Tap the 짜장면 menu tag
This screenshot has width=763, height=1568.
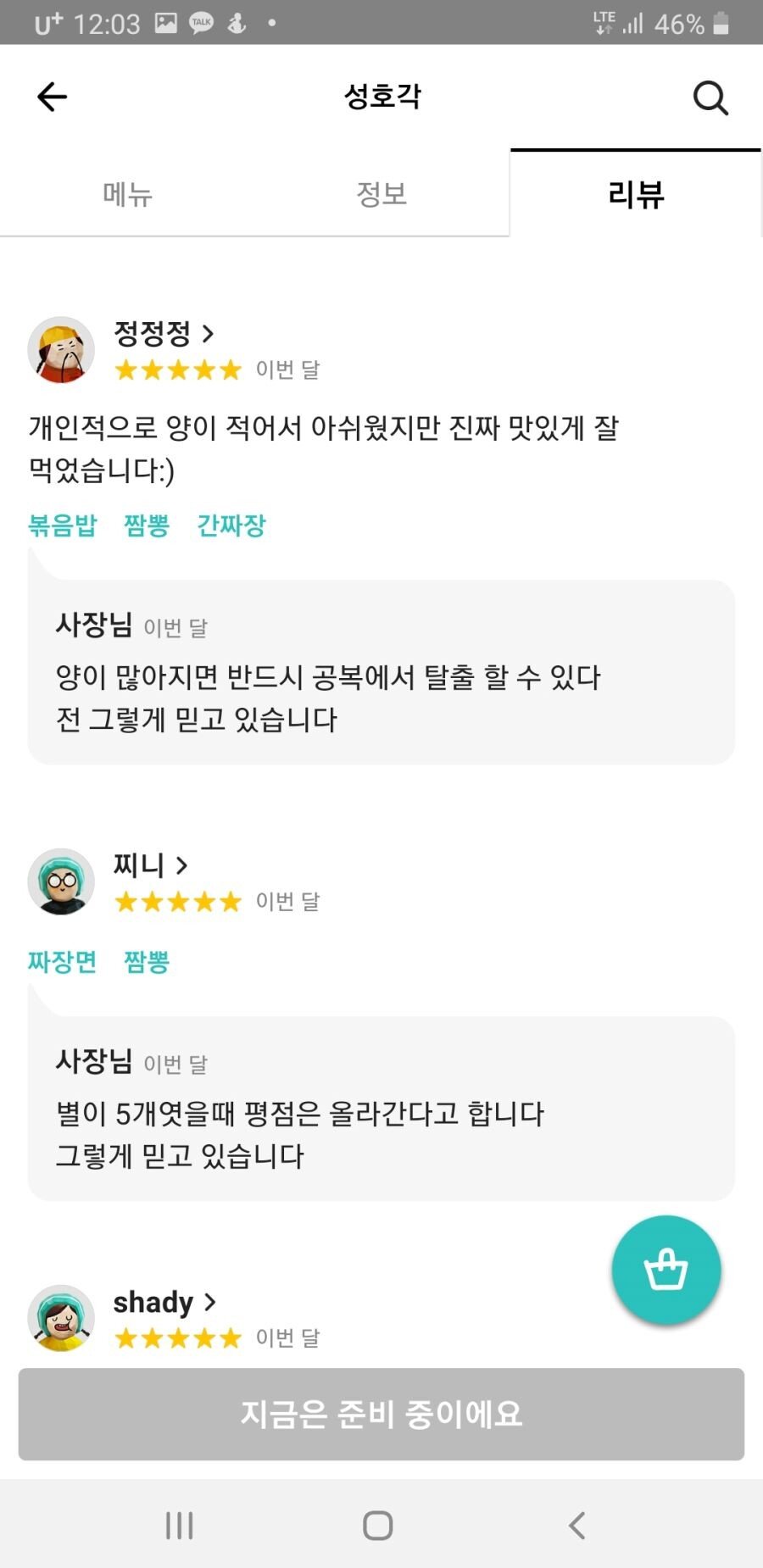pos(63,962)
